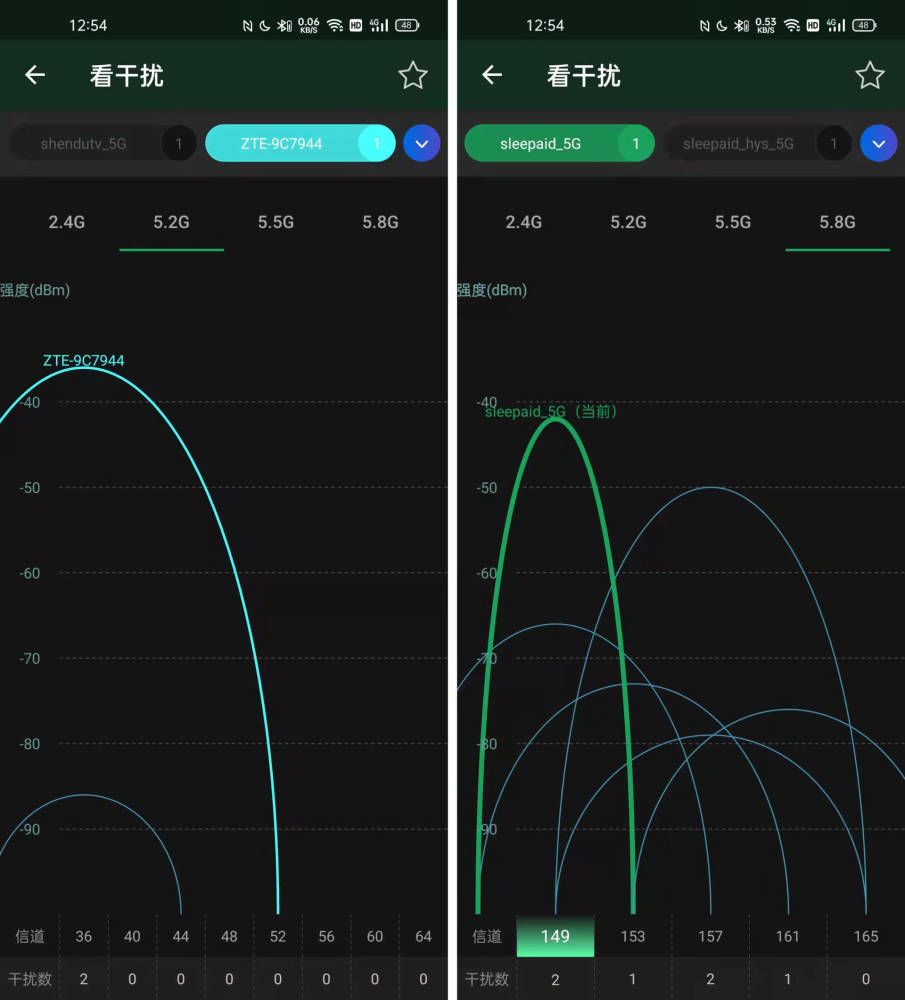Tap channel 149 on the axis
The image size is (905, 1000).
point(555,937)
